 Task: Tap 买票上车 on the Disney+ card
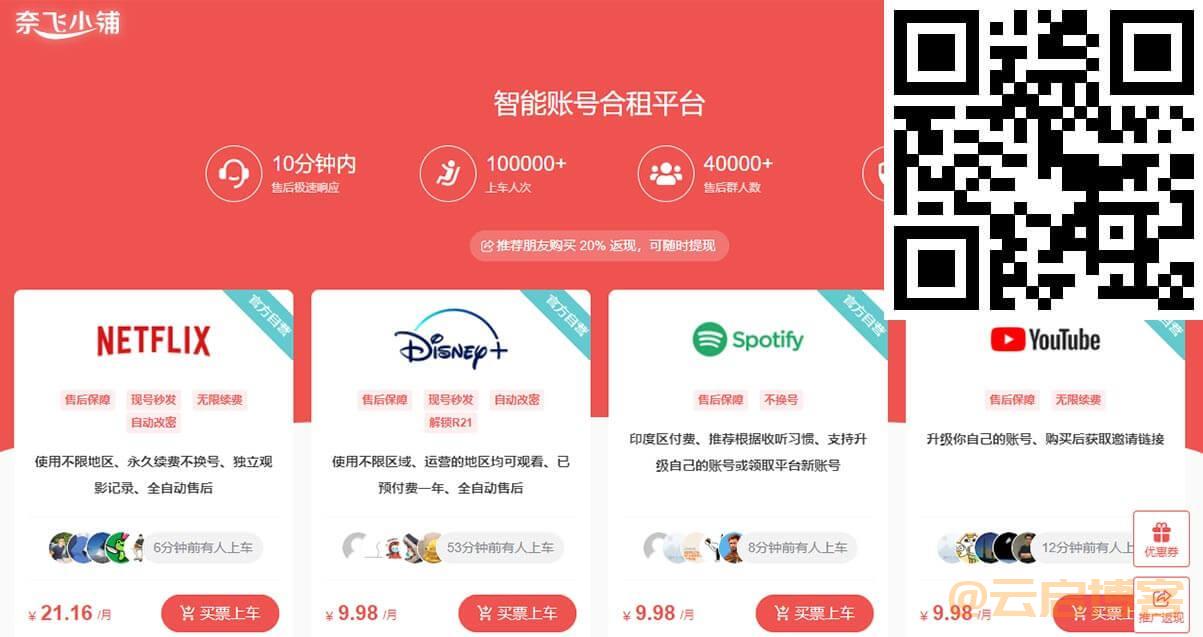[517, 613]
